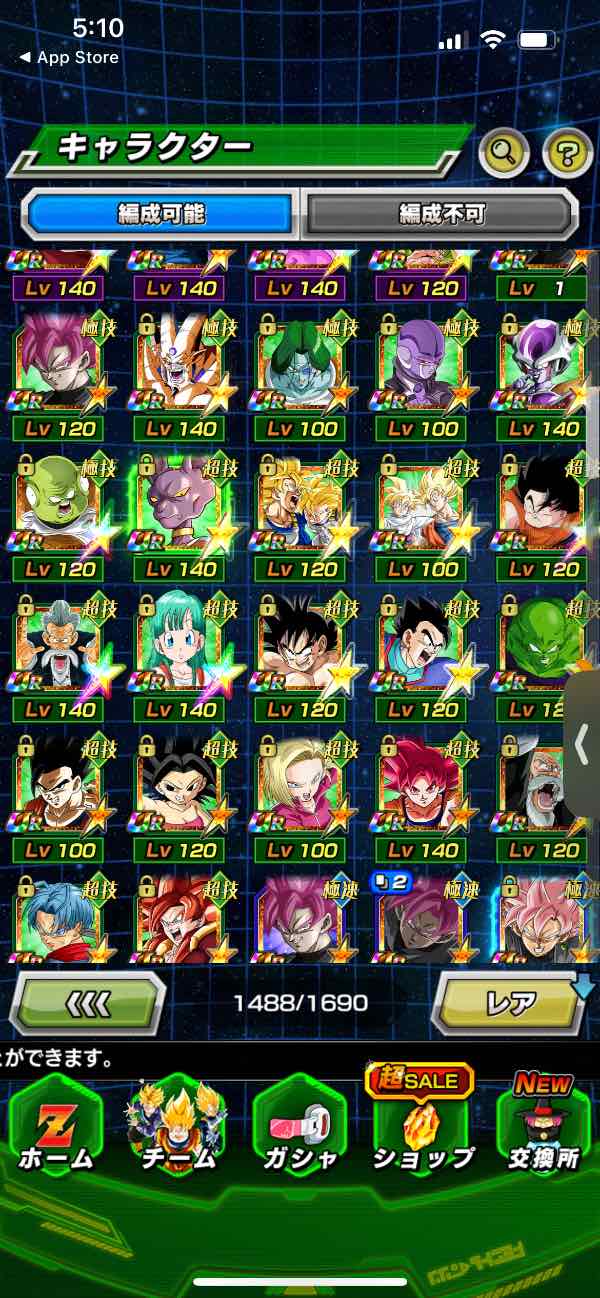Return to App Store via status bar link

coord(68,58)
